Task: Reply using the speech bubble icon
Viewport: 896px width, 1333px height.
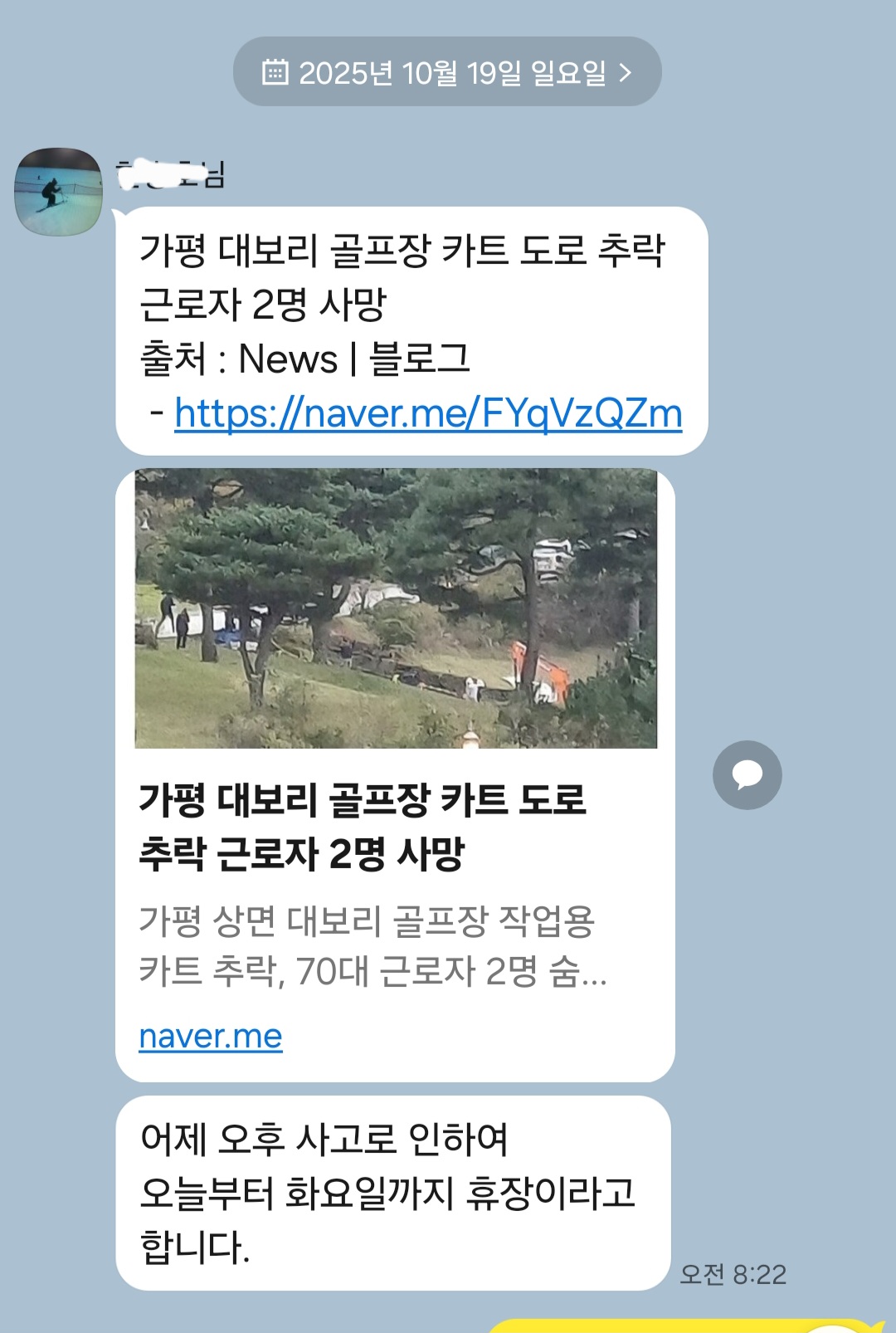Action: [x=747, y=775]
